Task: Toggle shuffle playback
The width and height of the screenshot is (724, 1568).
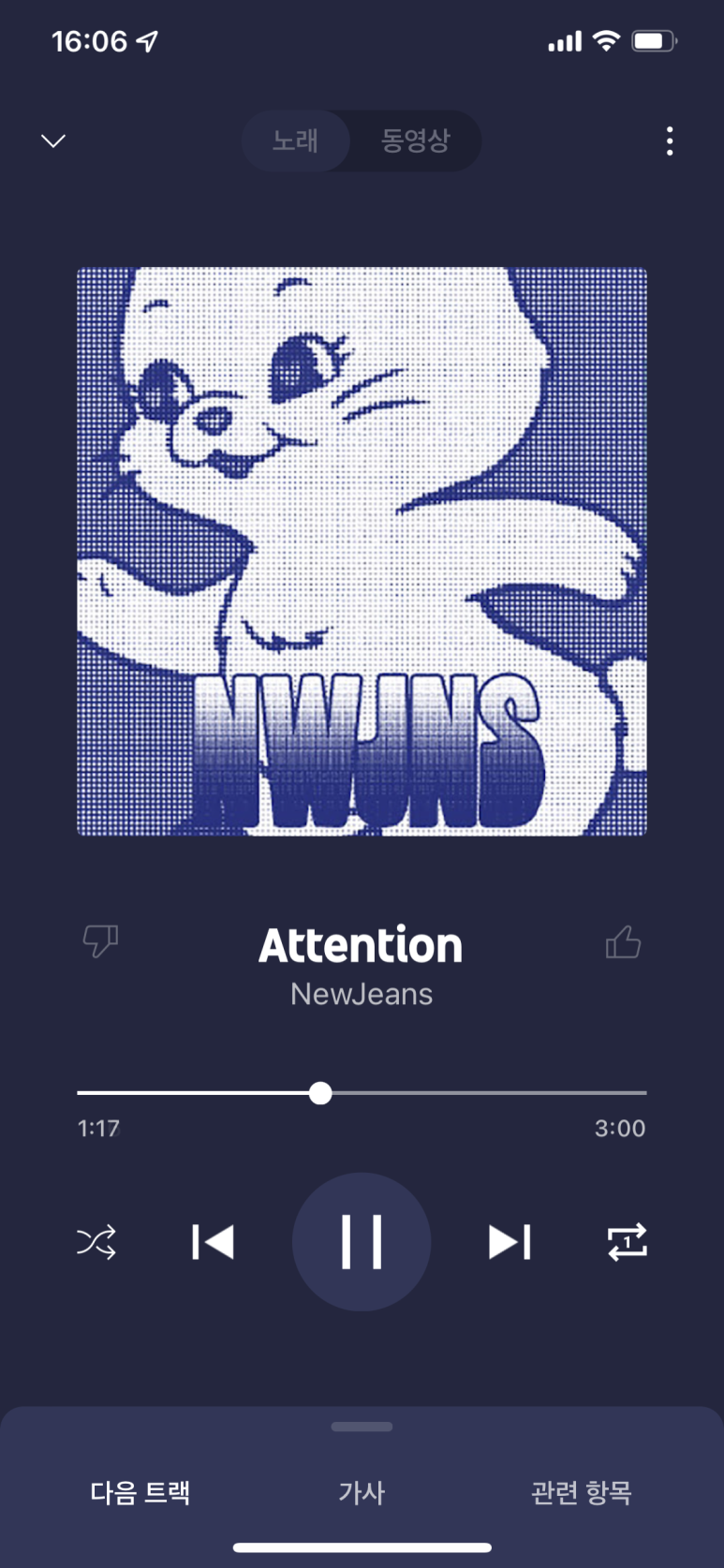Action: [x=96, y=1242]
